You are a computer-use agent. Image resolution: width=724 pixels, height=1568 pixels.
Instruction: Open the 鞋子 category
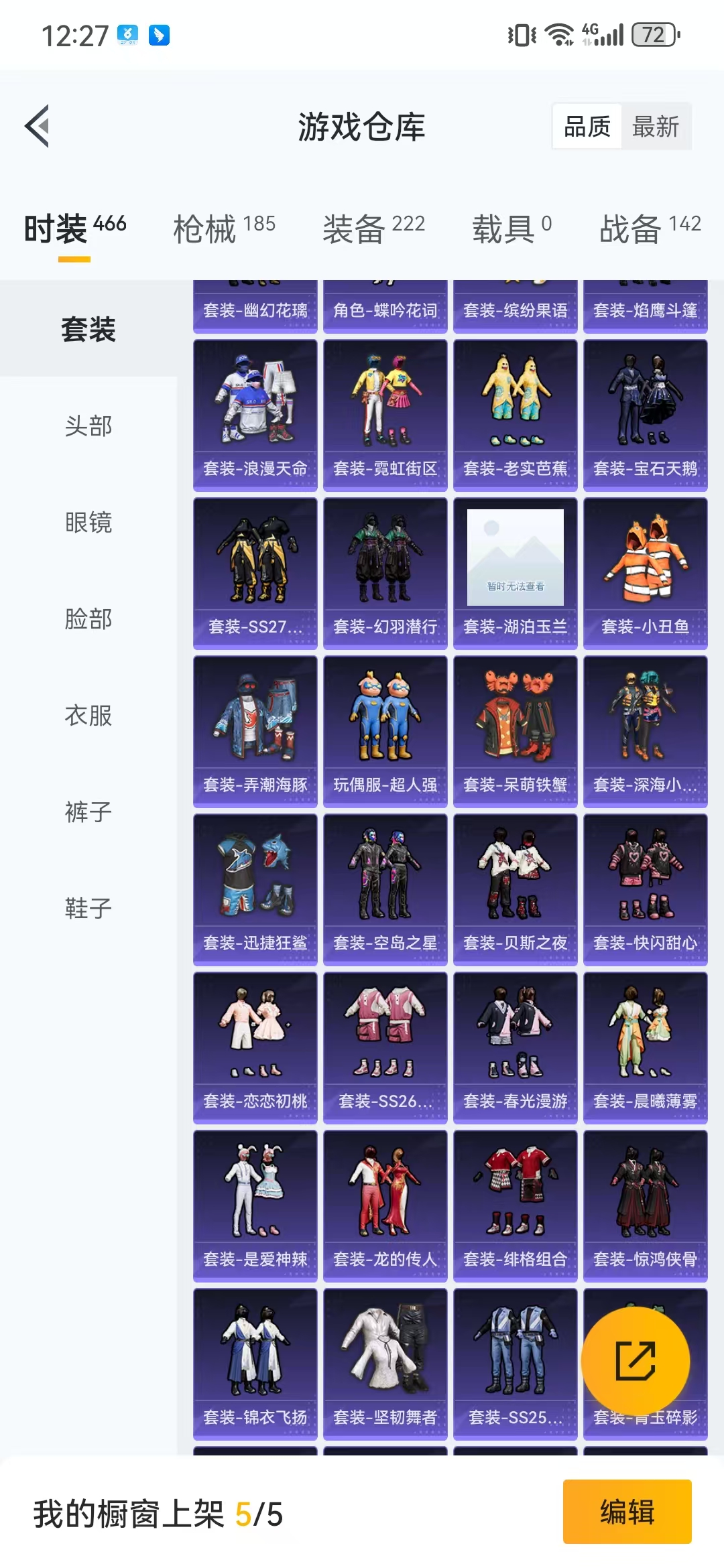point(88,908)
